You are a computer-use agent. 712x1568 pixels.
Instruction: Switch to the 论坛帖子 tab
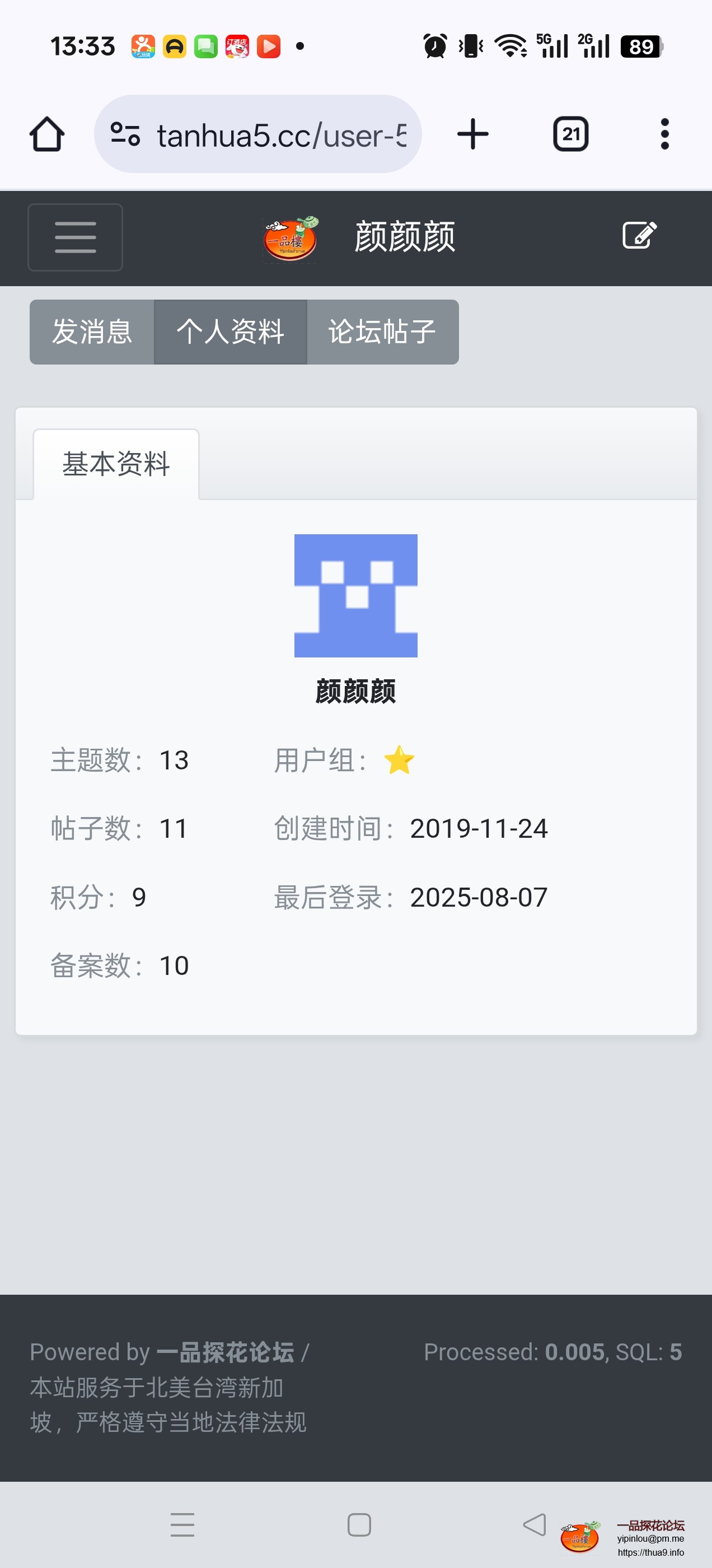(382, 332)
